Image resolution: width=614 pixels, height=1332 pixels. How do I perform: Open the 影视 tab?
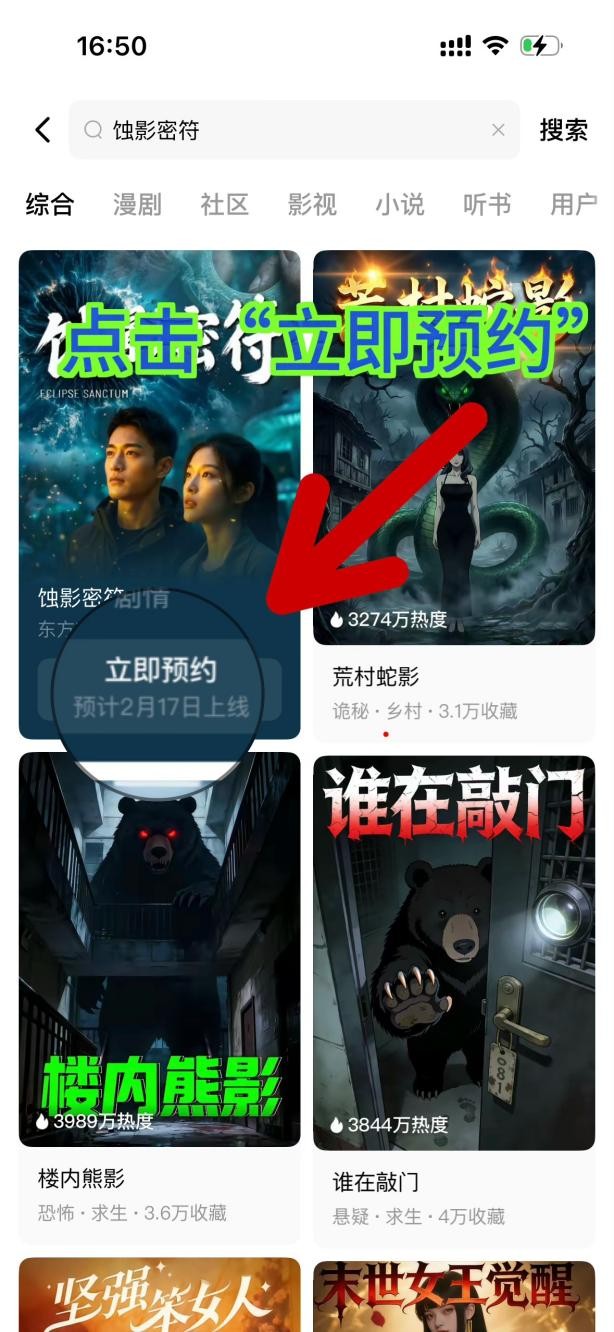(x=312, y=205)
